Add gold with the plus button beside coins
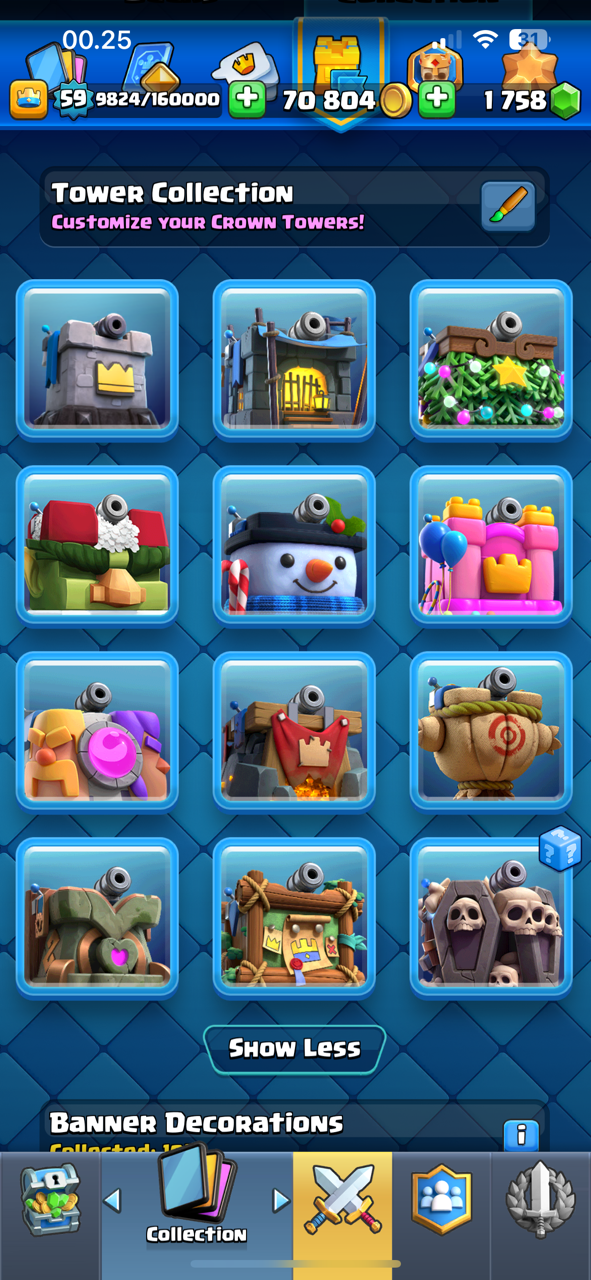591x1280 pixels. (x=436, y=99)
